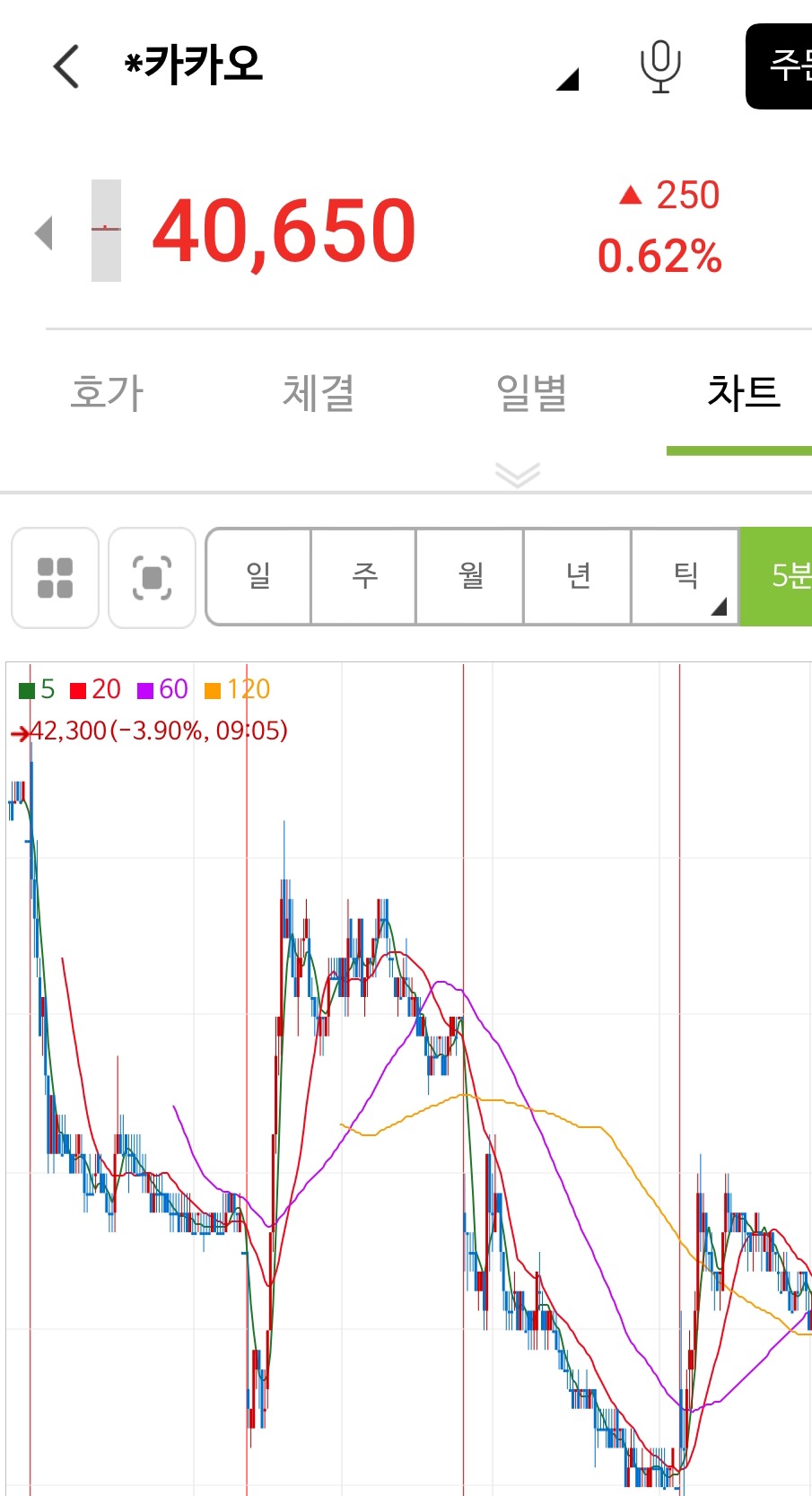Viewport: 812px width, 1496px height.
Task: Expand the panel with double chevron
Action: [x=518, y=475]
